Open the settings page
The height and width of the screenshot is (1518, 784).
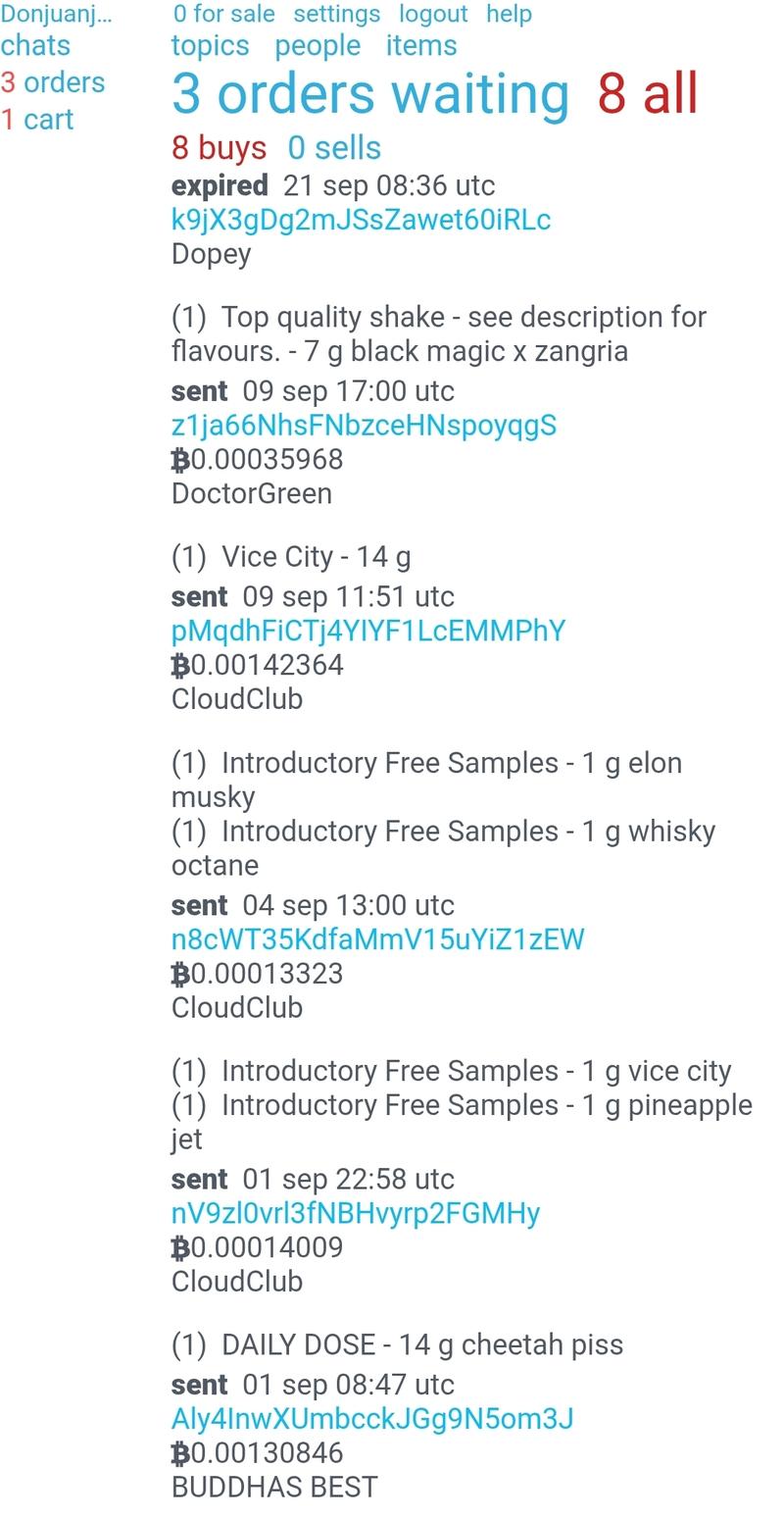(336, 14)
